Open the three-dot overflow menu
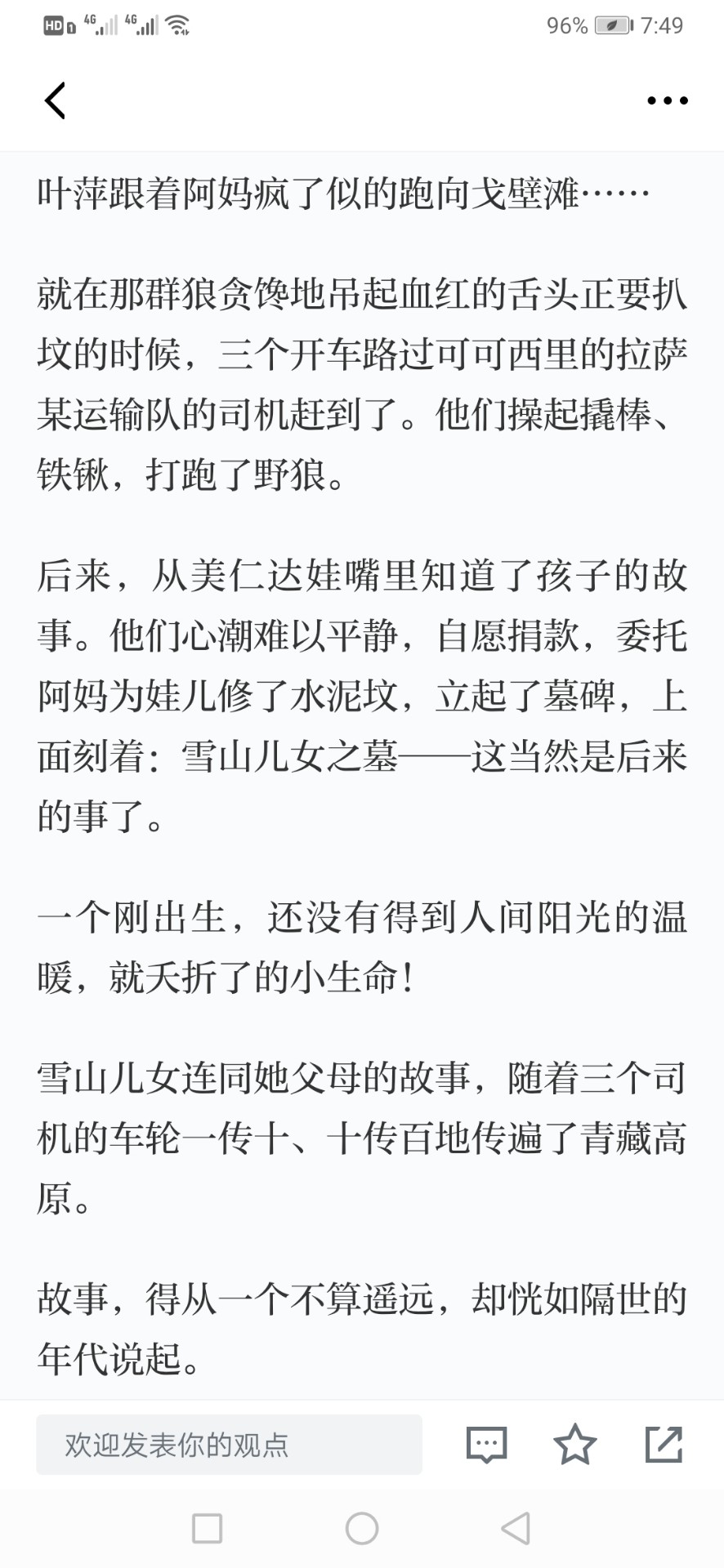The image size is (724, 1568). 668,100
